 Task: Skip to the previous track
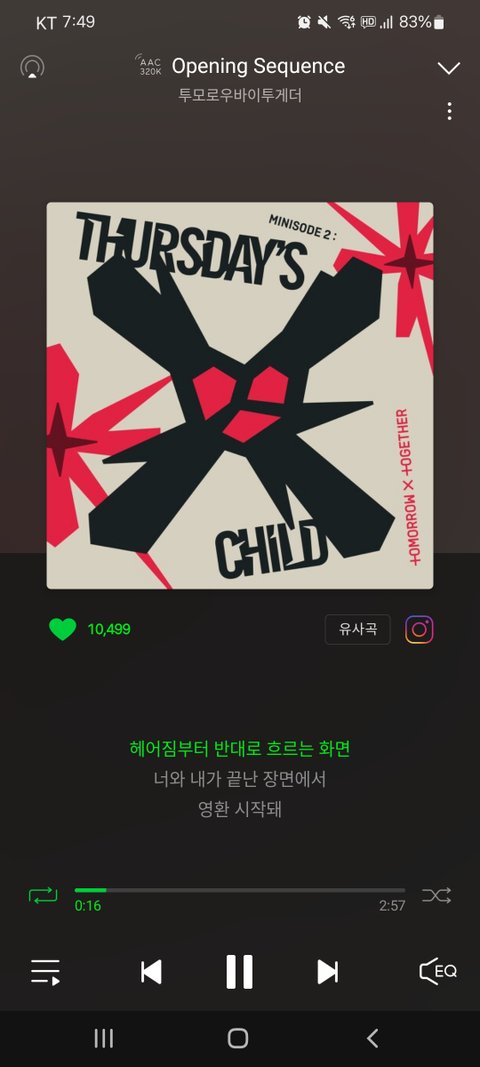(151, 972)
